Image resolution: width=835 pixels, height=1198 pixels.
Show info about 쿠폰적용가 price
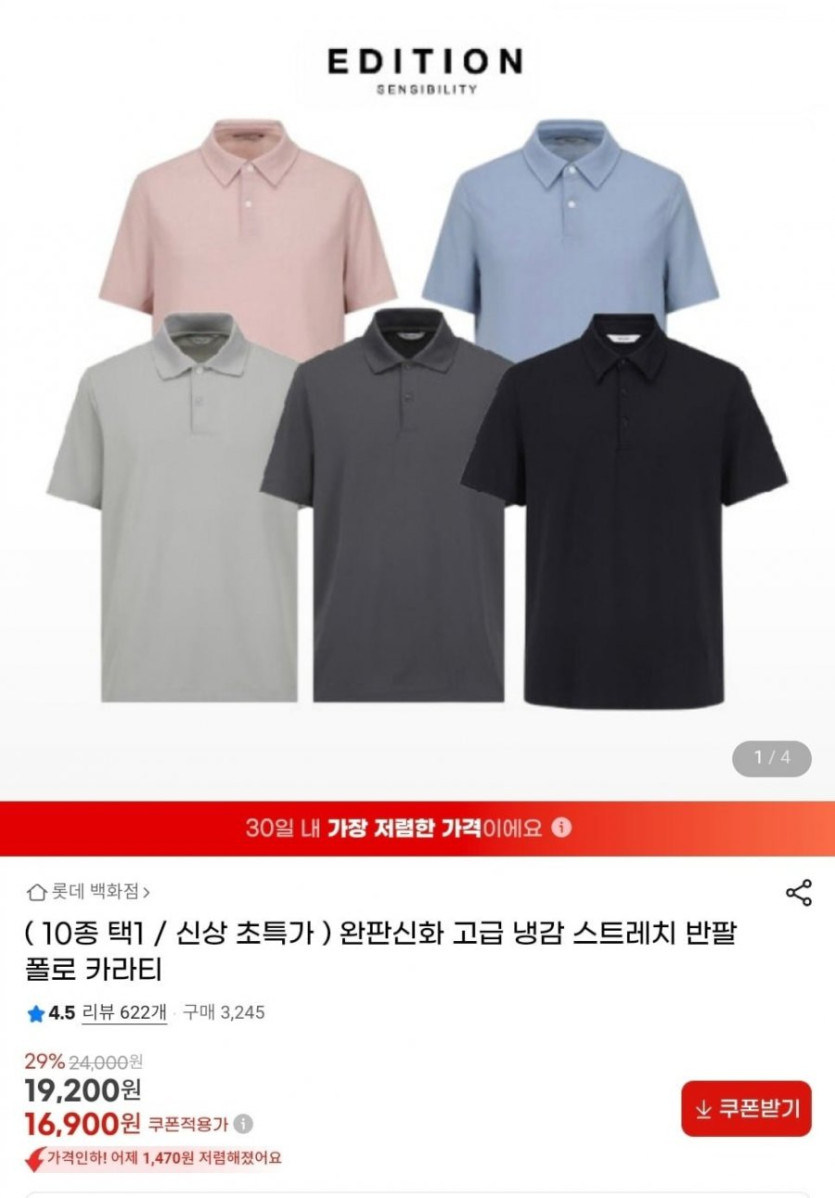pos(245,1123)
